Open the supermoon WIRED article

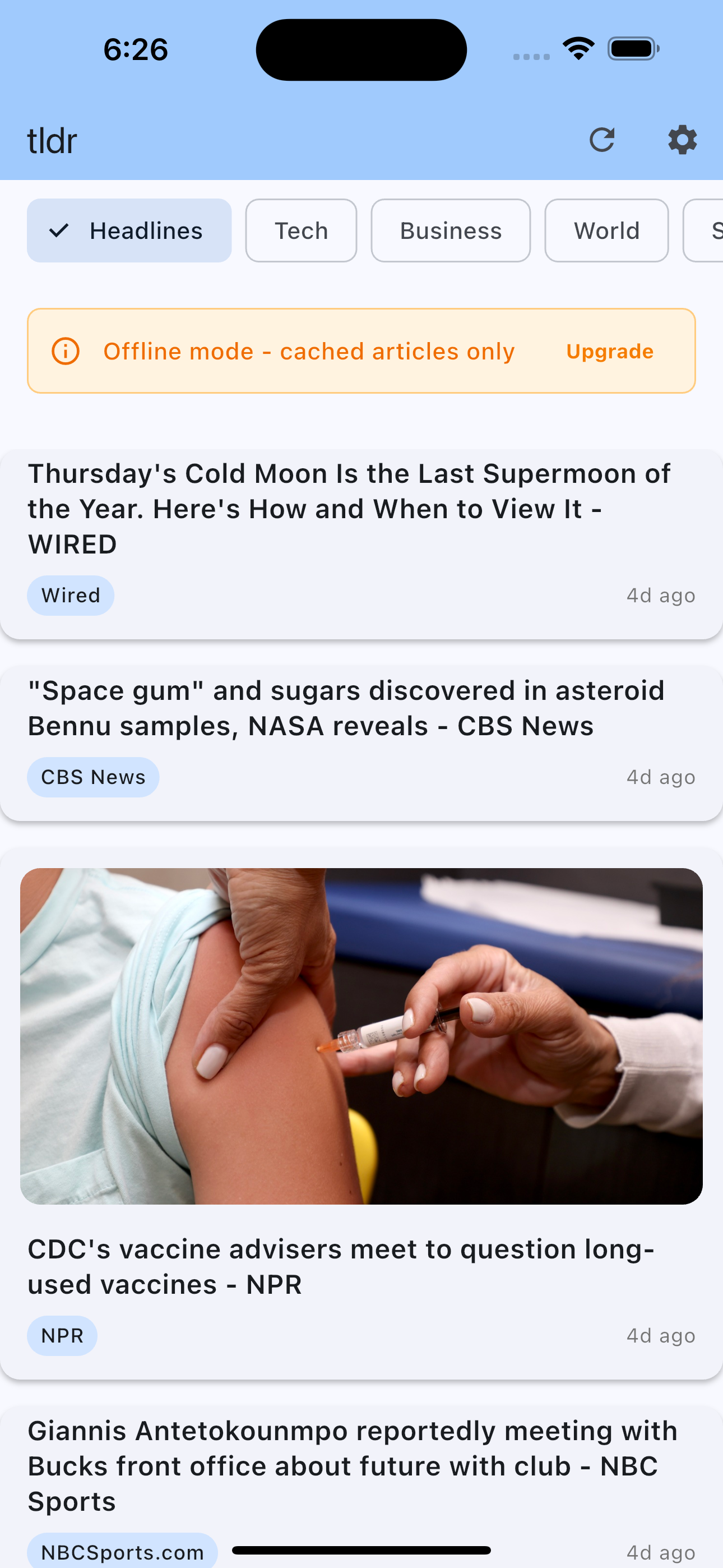pos(361,536)
